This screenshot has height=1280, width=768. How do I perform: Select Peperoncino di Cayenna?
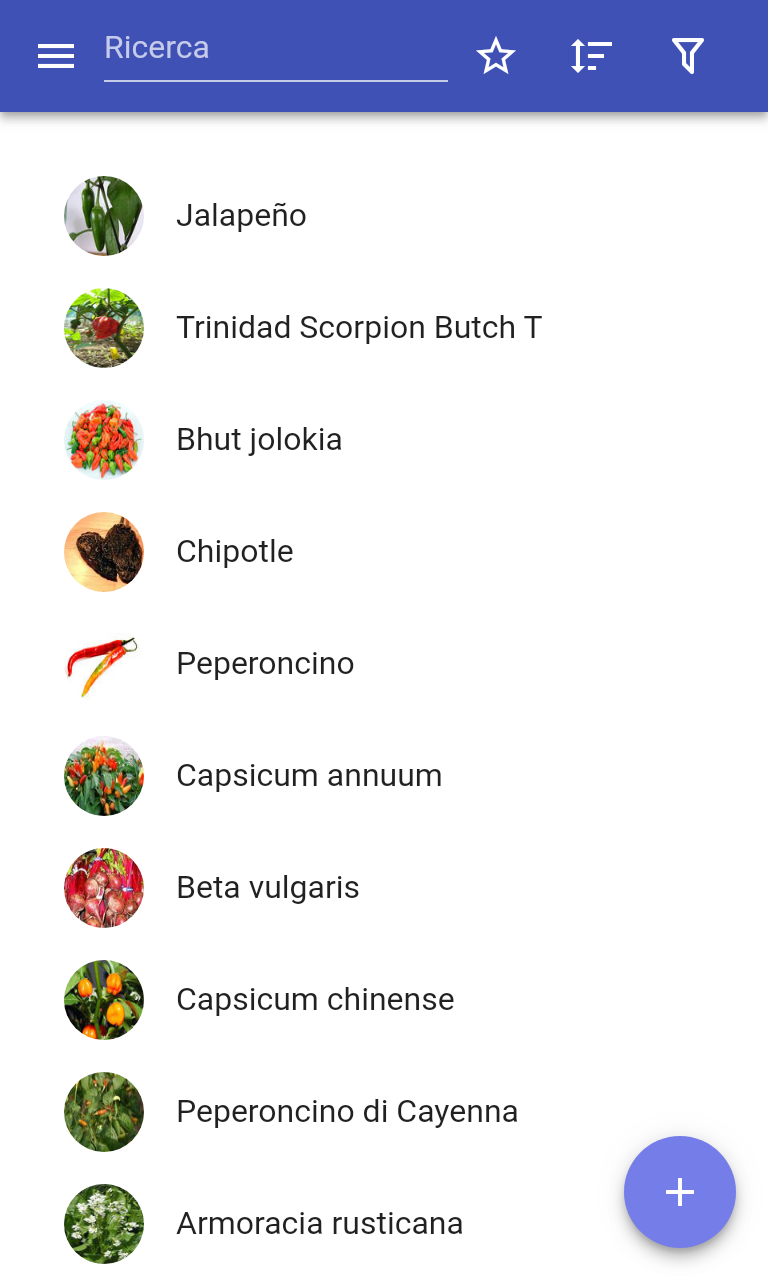coord(384,1112)
